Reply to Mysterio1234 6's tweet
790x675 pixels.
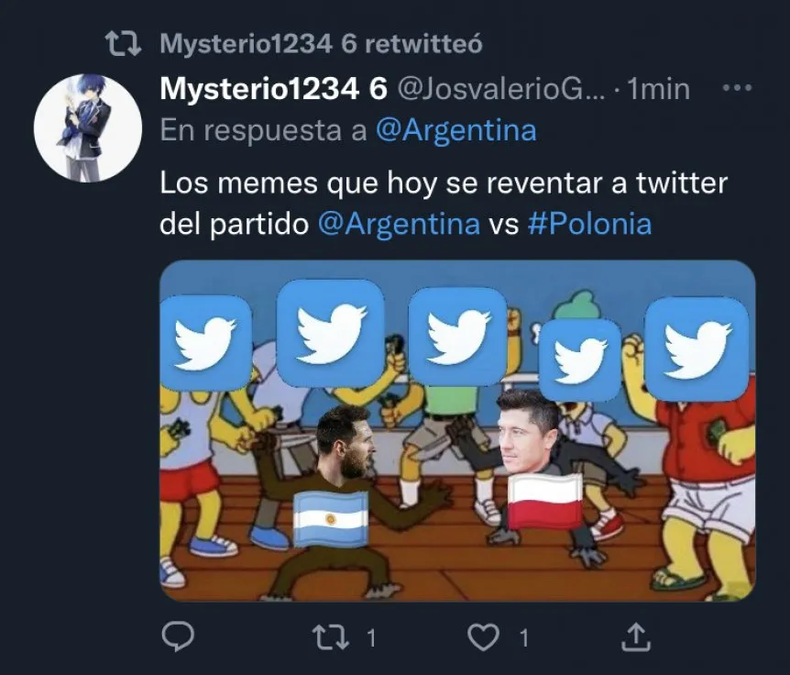click(x=178, y=637)
